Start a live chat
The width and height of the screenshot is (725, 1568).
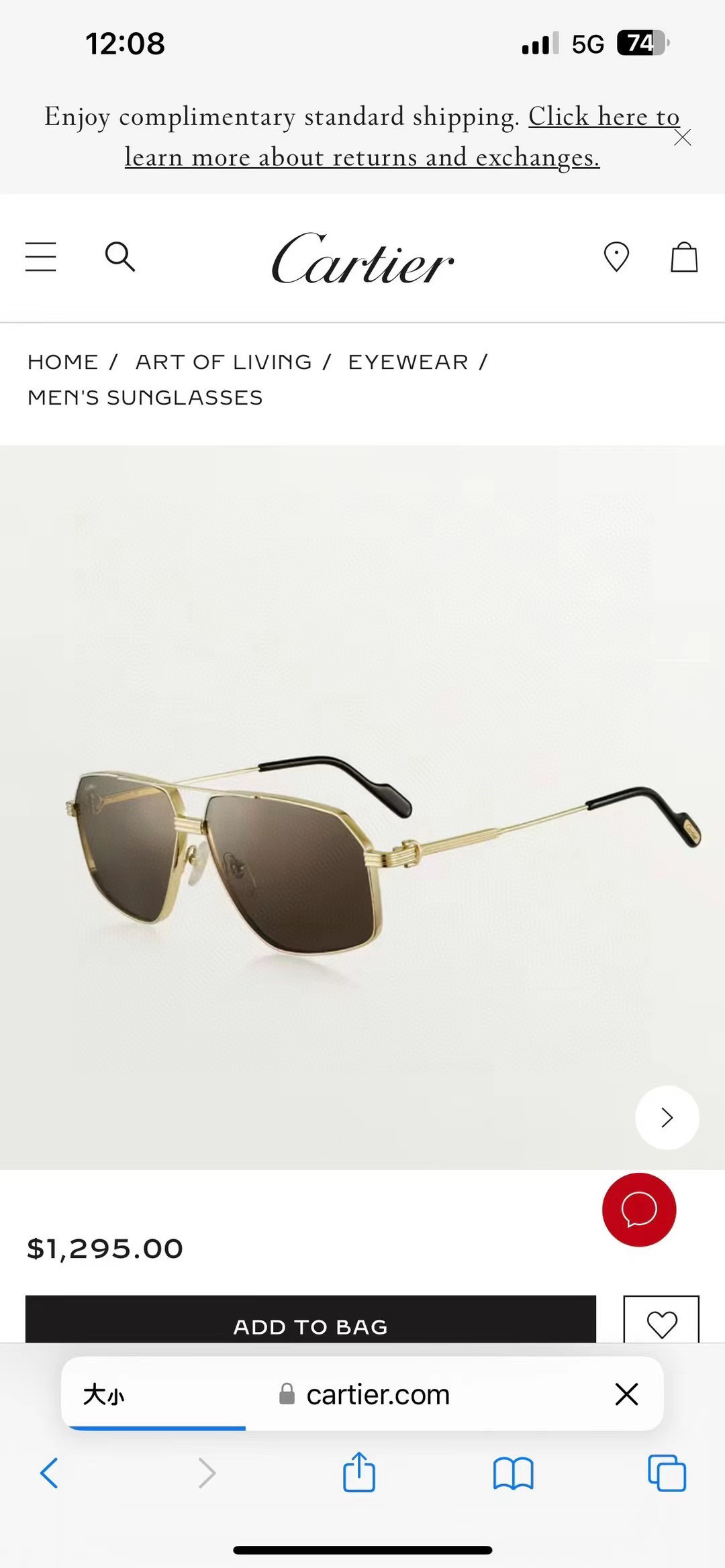click(638, 1210)
